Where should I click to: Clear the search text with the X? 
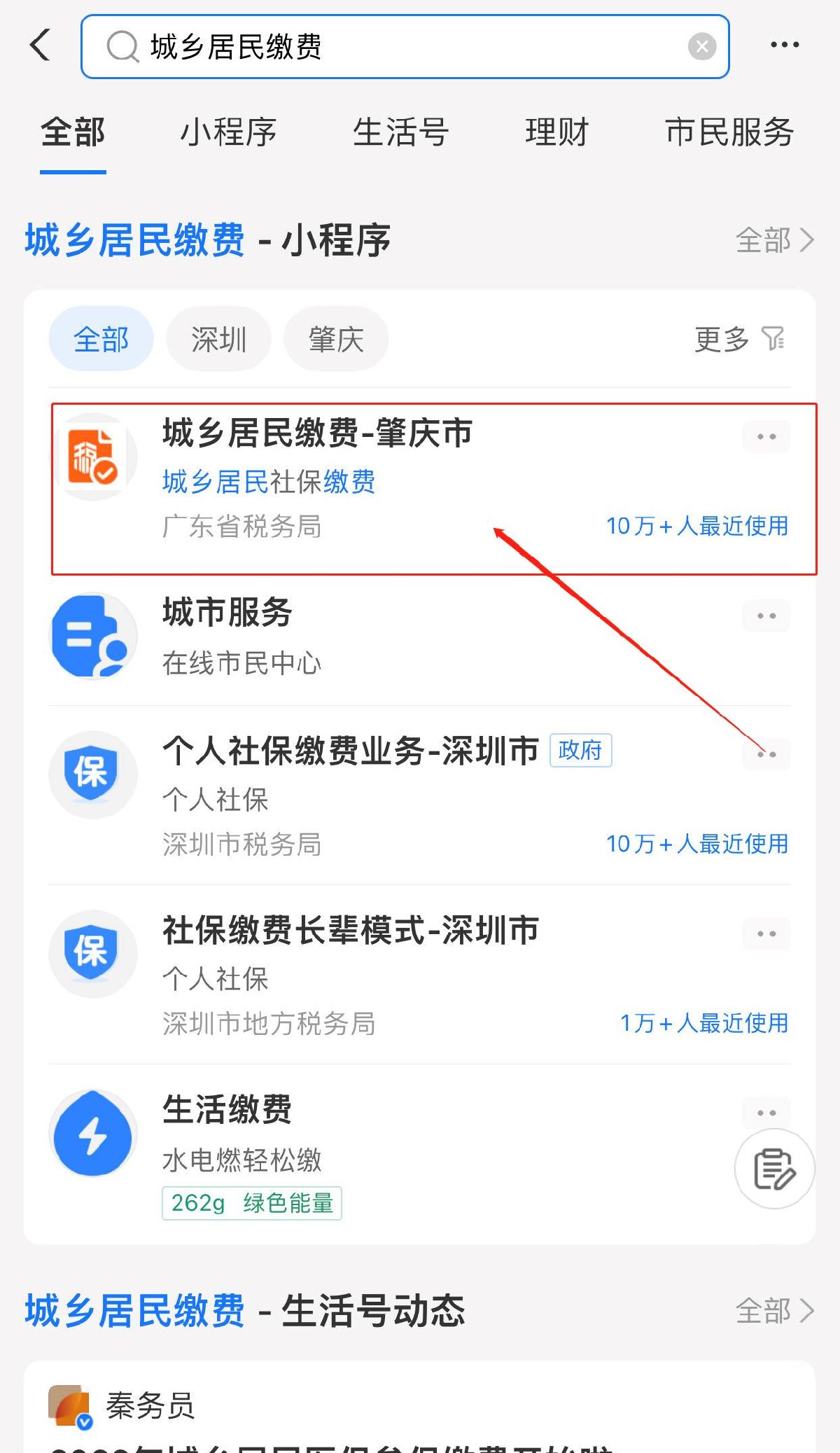coord(701,47)
